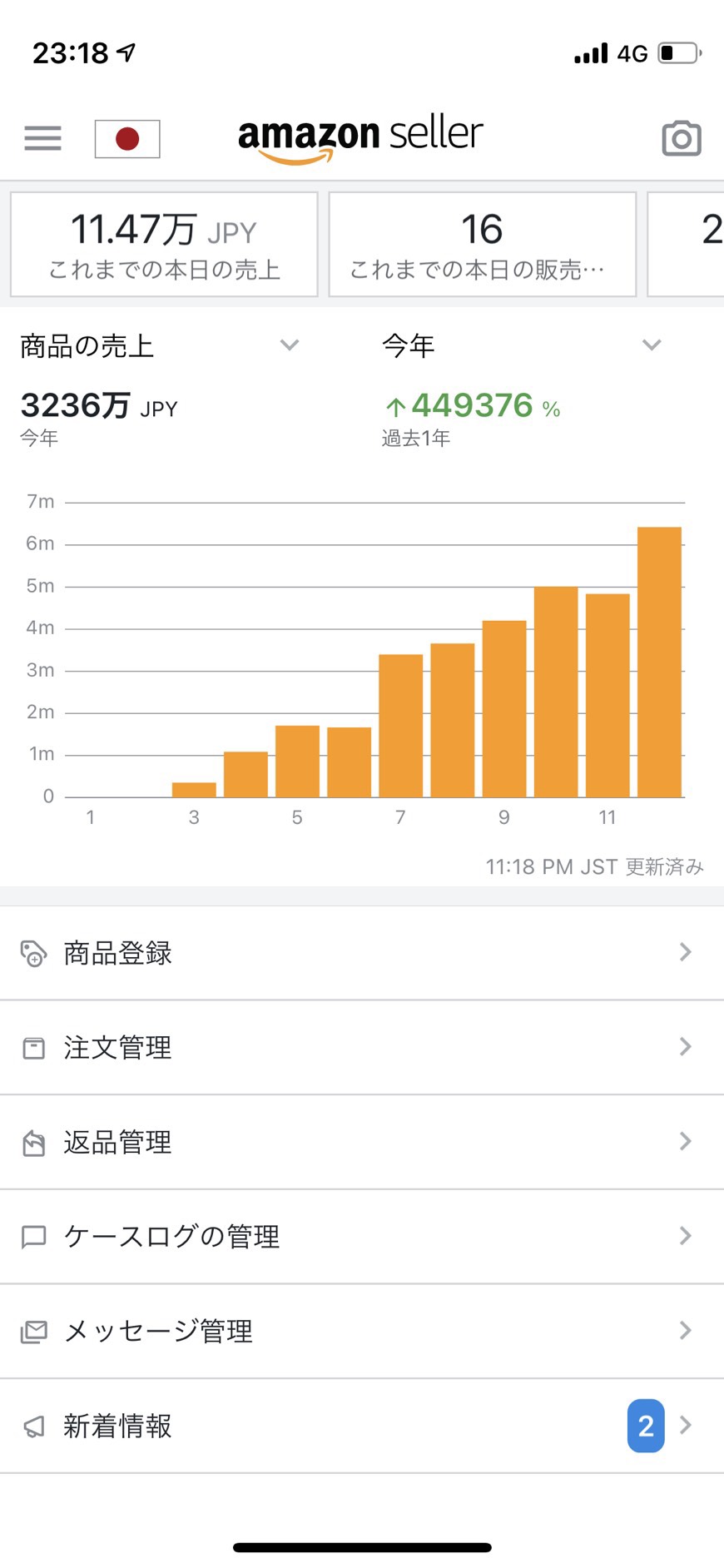Expand the 商品の売上 dropdown
The image size is (724, 1568).
pyautogui.click(x=160, y=345)
